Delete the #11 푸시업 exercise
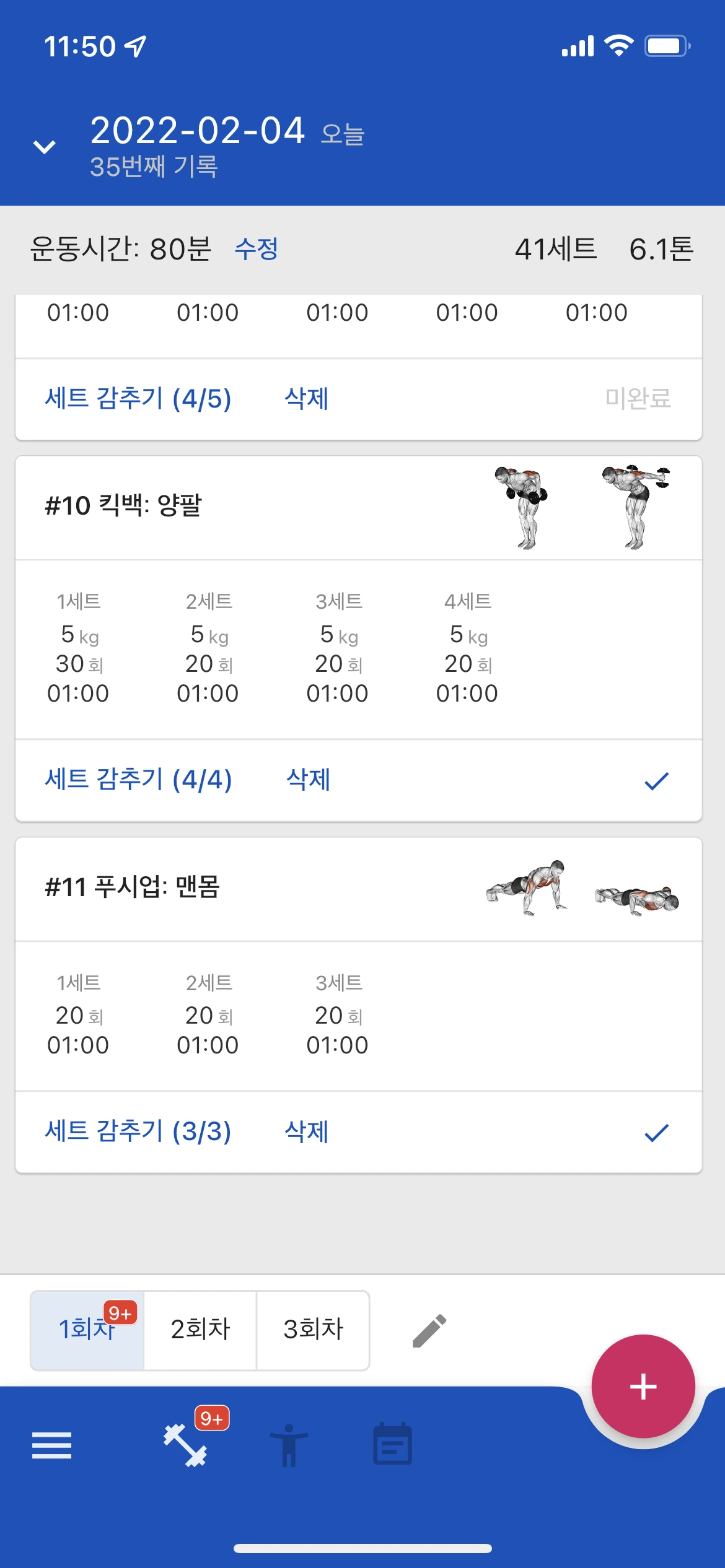 pos(306,1131)
